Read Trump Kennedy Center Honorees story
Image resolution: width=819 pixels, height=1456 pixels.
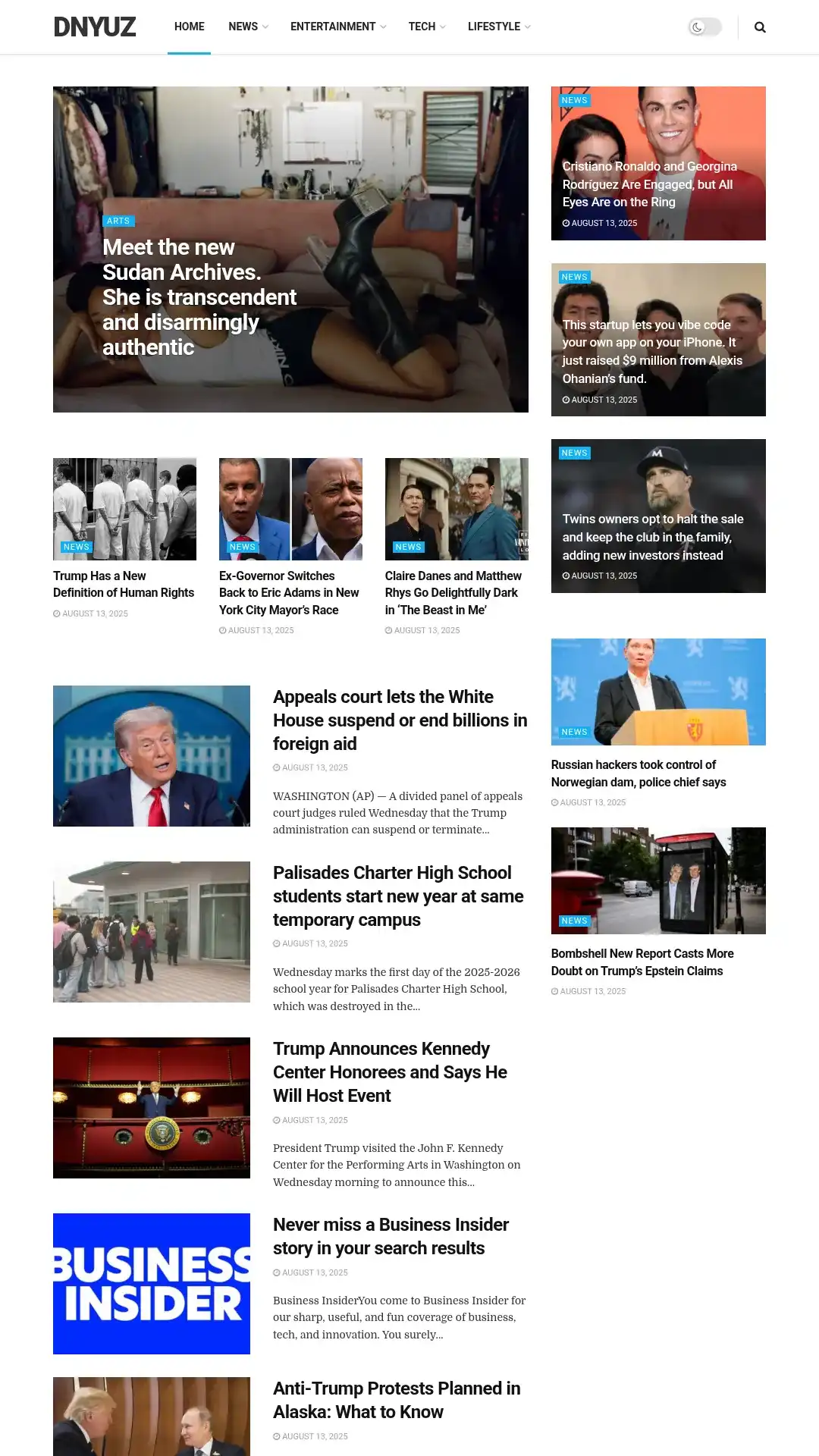390,1072
